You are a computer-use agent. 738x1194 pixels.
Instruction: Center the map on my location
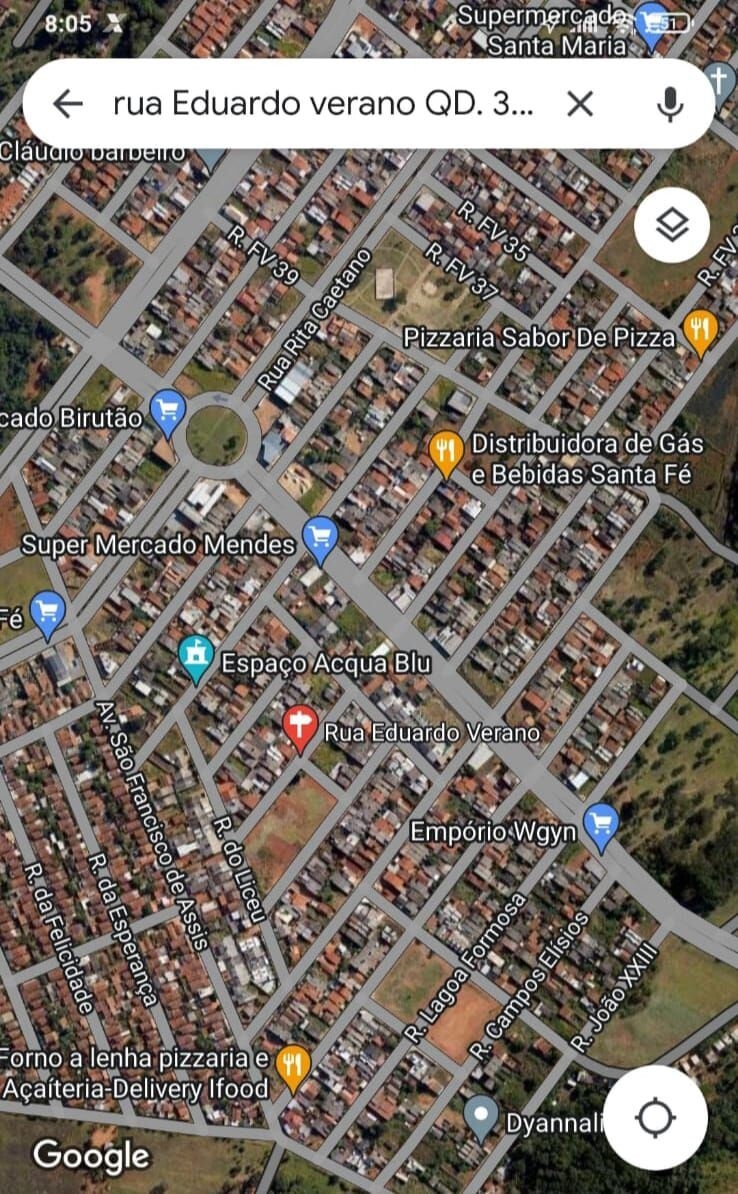(655, 1117)
